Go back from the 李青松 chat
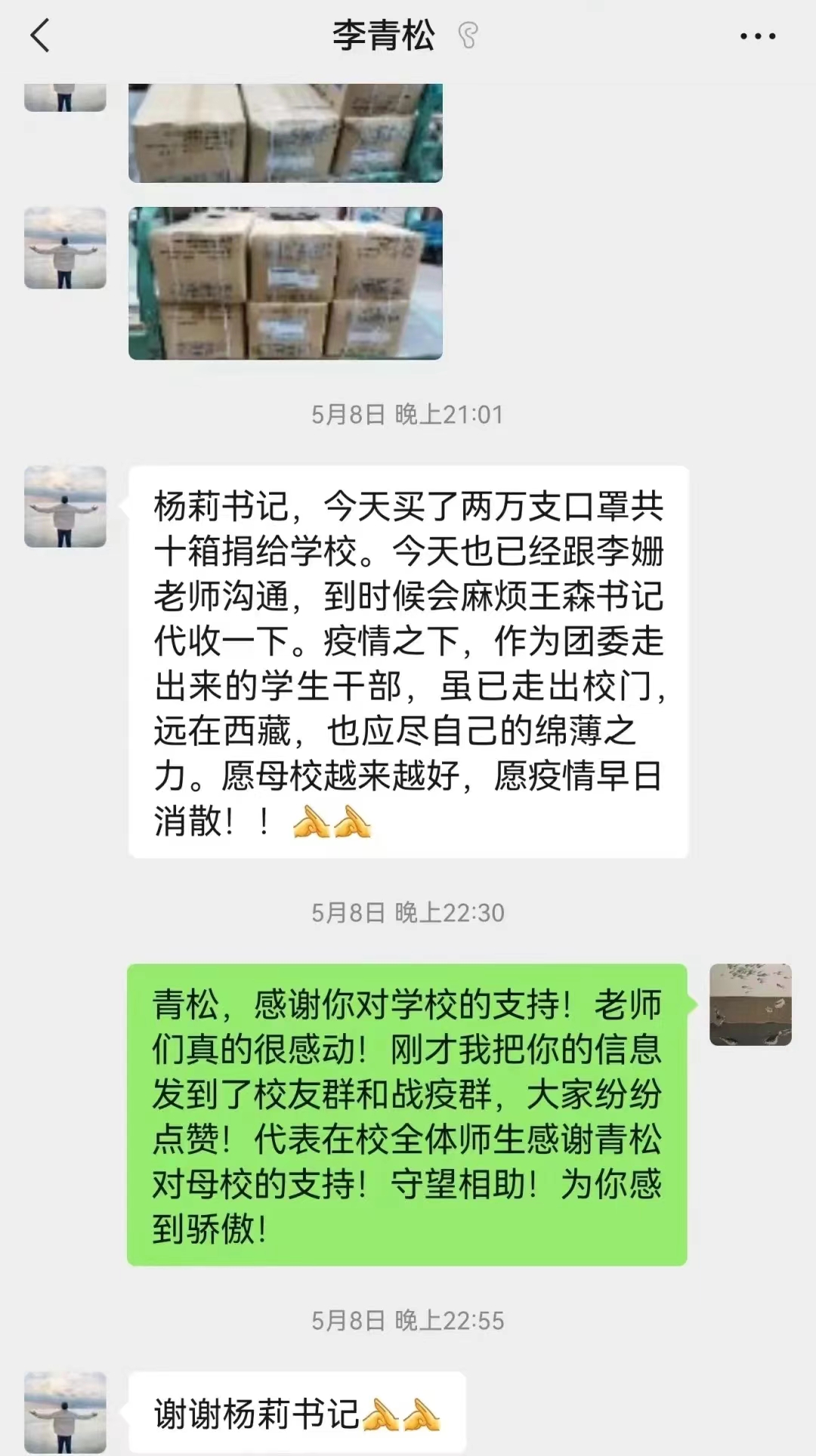This screenshot has width=816, height=1456. point(40,36)
